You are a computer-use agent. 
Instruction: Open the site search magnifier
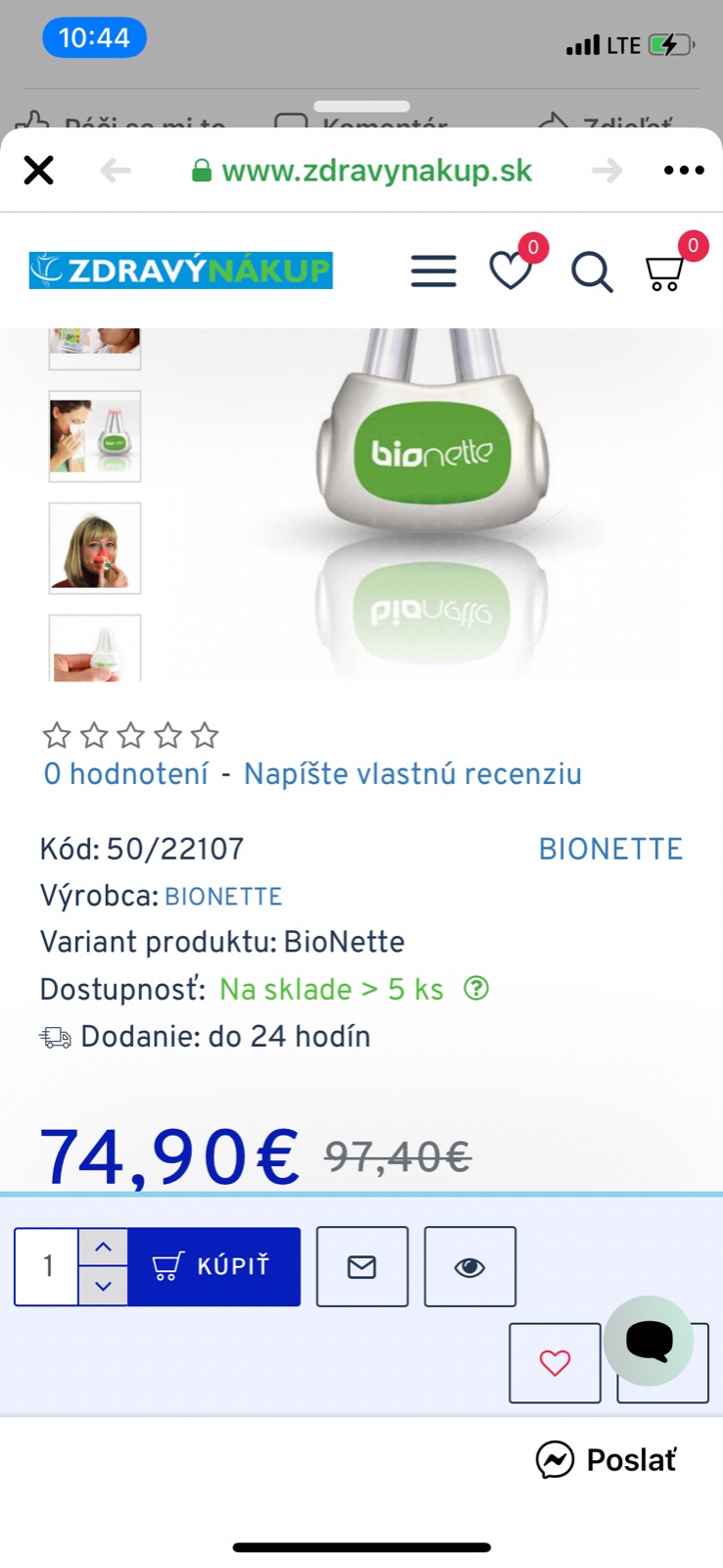pyautogui.click(x=592, y=271)
